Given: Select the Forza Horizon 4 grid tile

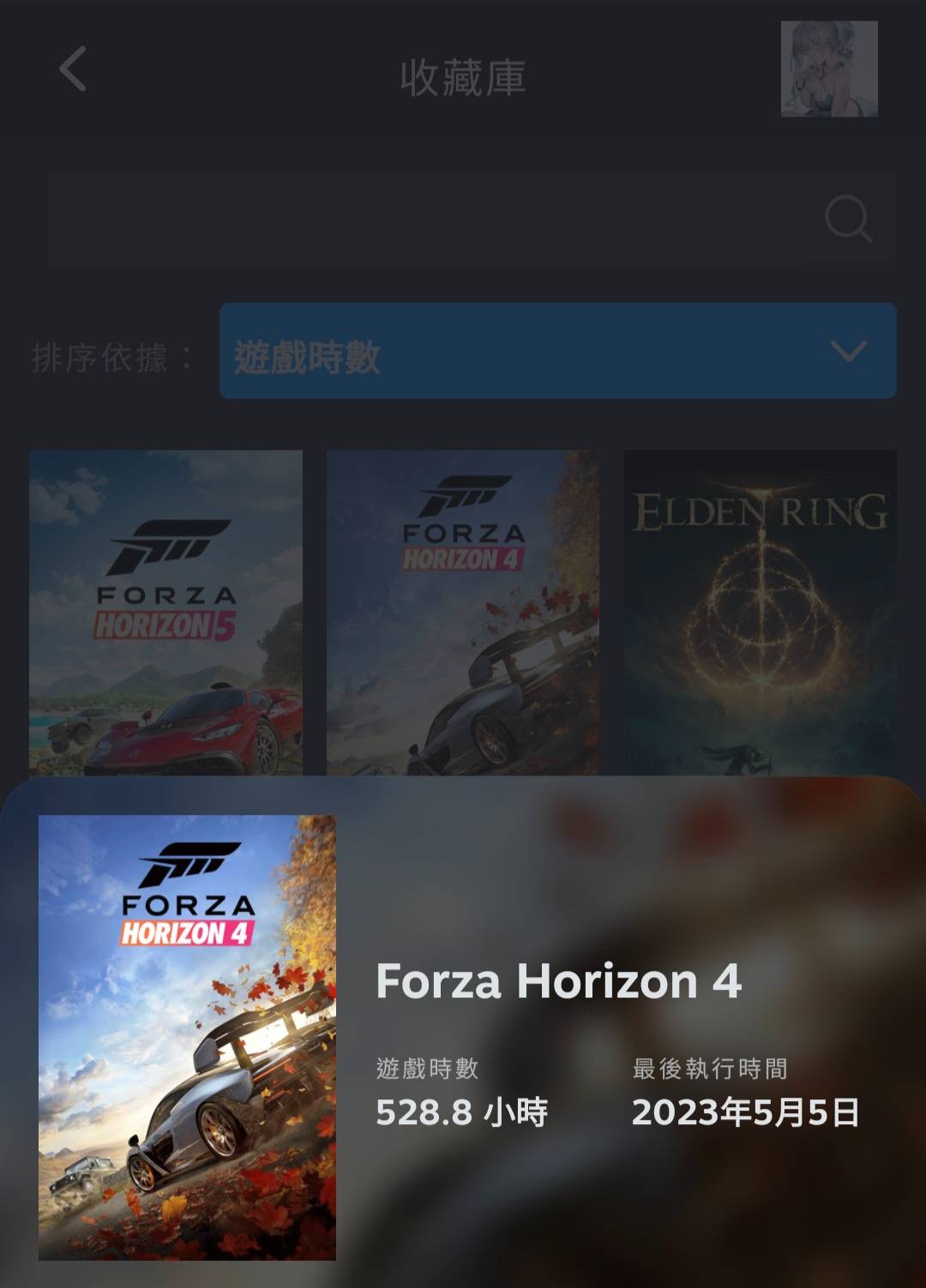Looking at the screenshot, I should pyautogui.click(x=462, y=612).
